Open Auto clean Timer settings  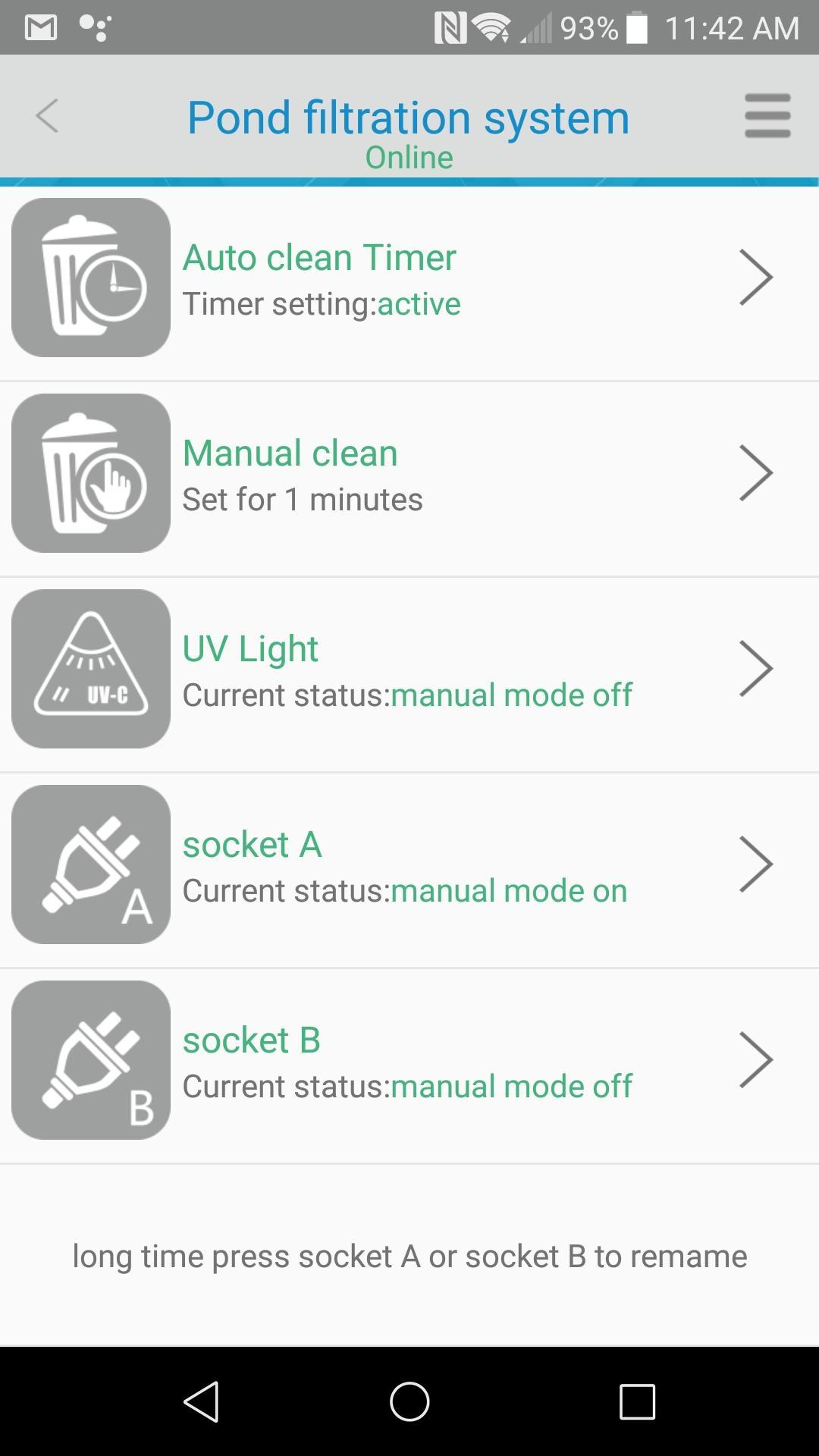coord(409,278)
